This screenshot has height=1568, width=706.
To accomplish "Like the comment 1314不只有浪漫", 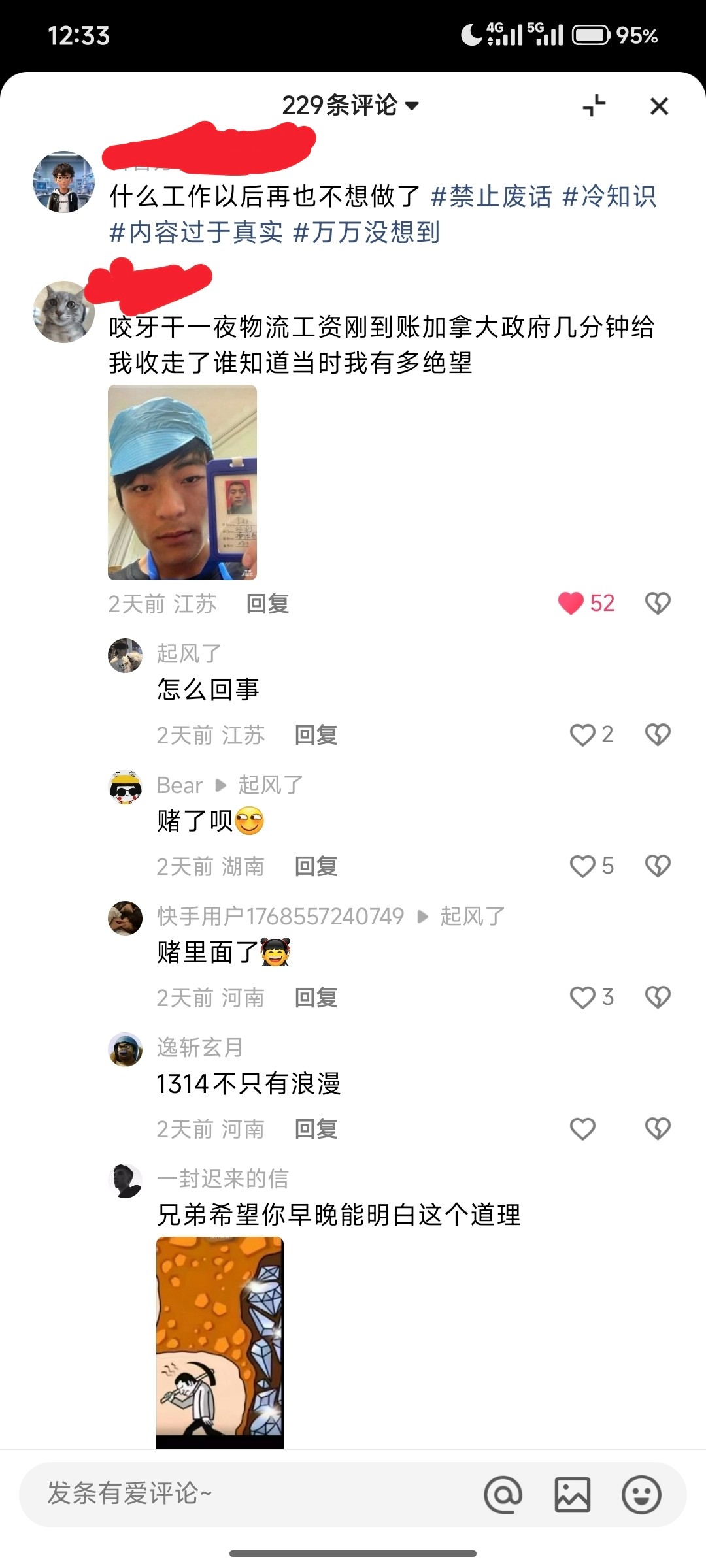I will pos(582,1129).
